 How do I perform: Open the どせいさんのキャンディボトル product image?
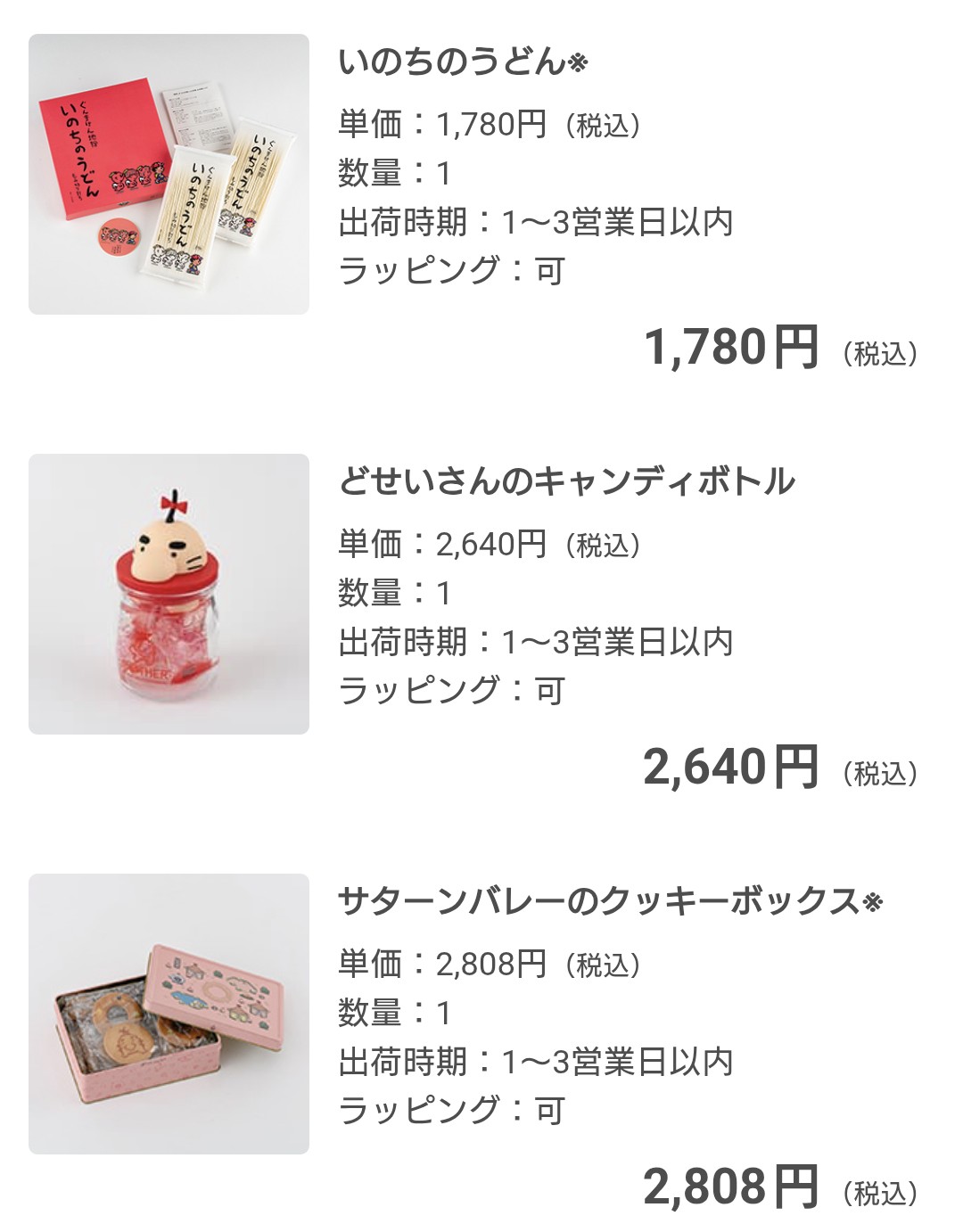pos(169,594)
